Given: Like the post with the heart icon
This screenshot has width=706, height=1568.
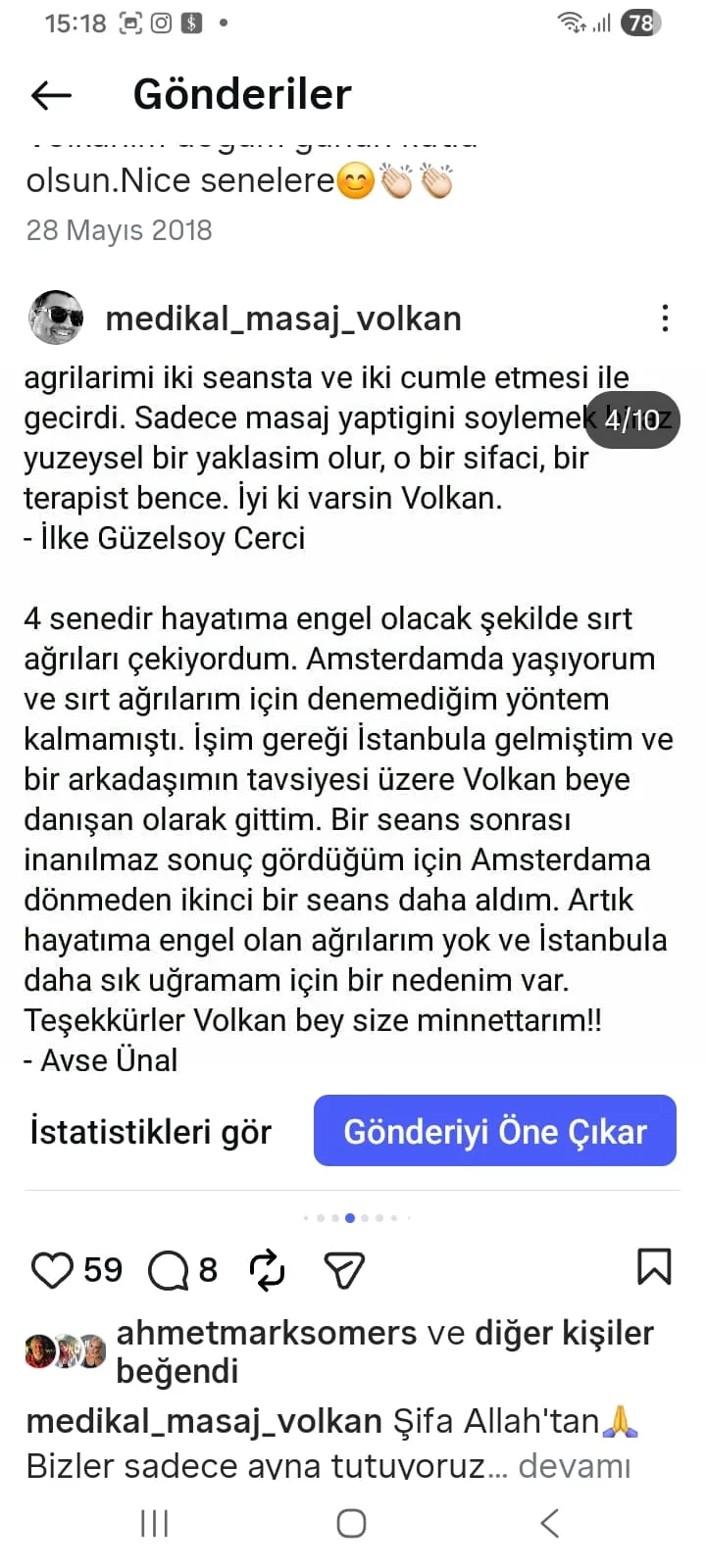Looking at the screenshot, I should (52, 1270).
